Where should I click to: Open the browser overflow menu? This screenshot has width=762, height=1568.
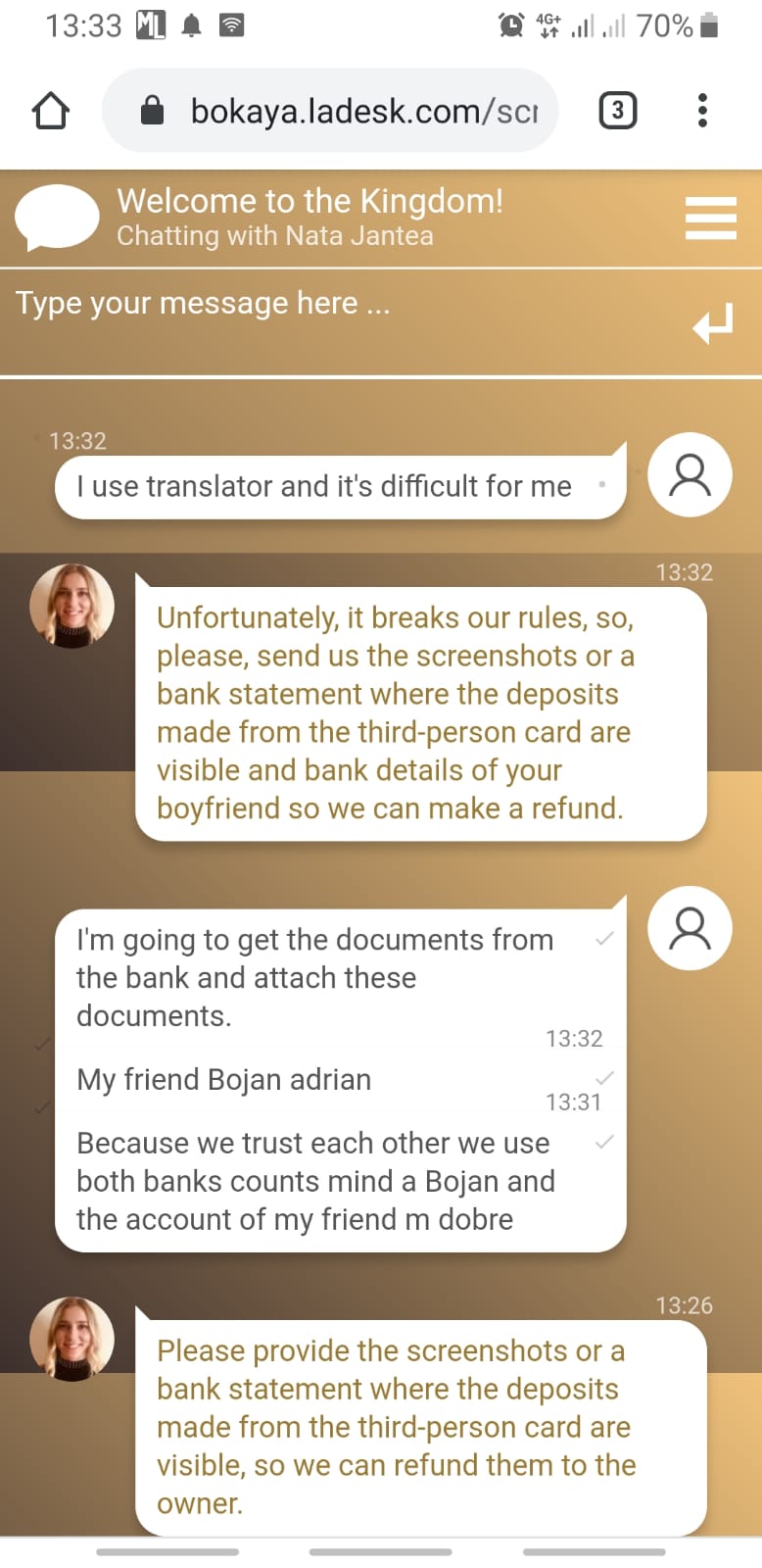[702, 111]
